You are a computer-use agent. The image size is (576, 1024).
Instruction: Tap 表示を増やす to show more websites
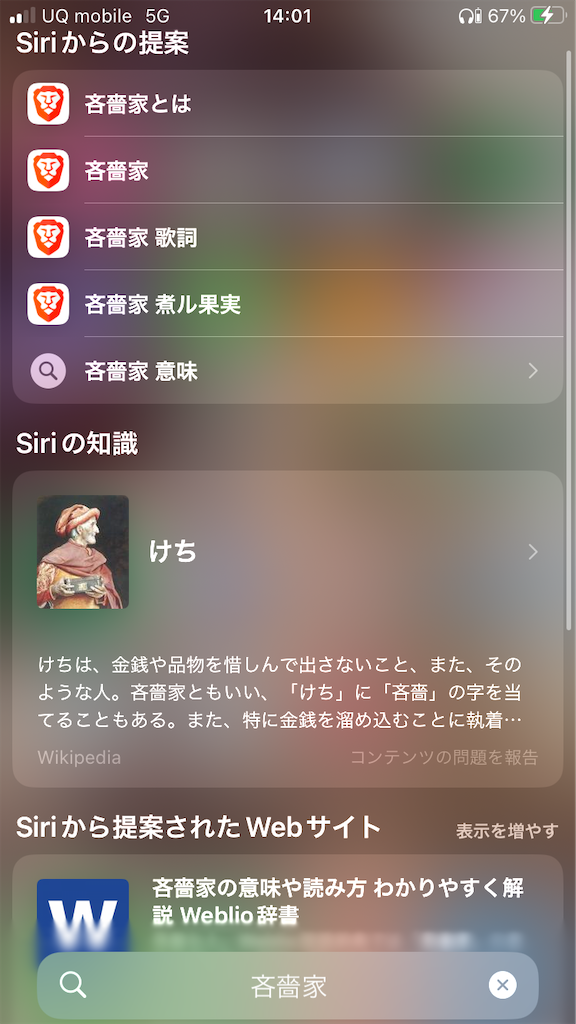click(x=507, y=831)
